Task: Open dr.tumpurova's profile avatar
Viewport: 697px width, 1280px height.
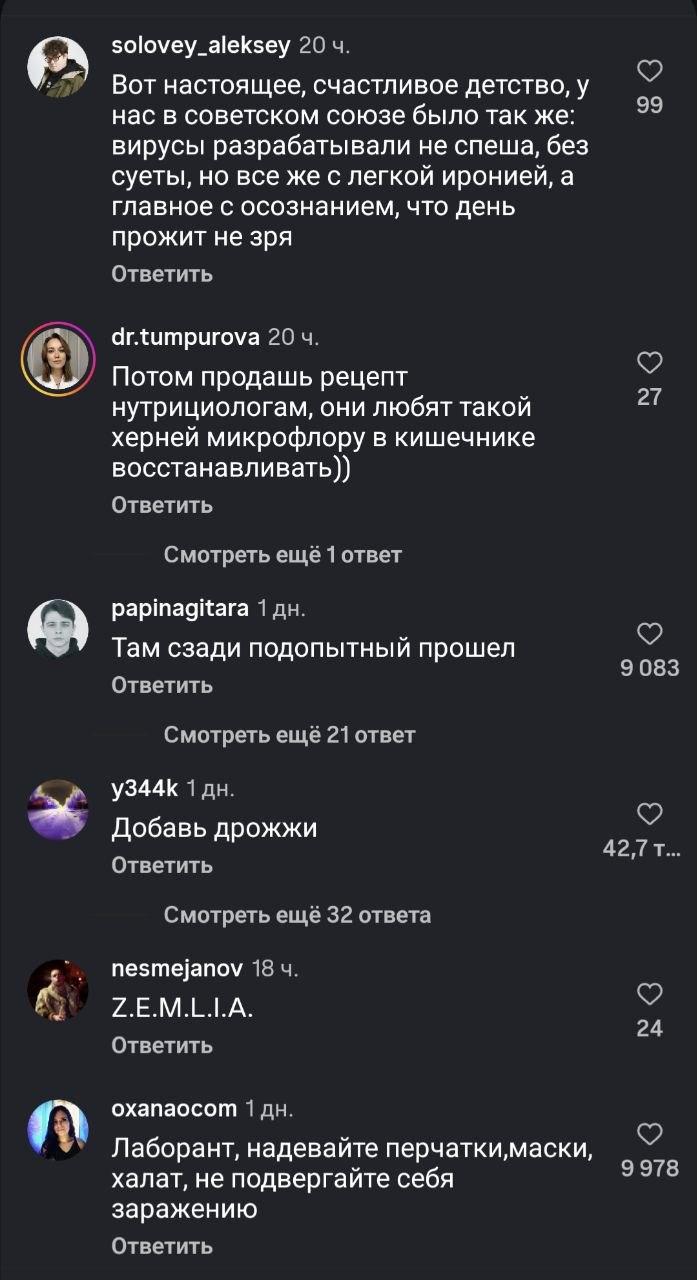Action: point(58,360)
